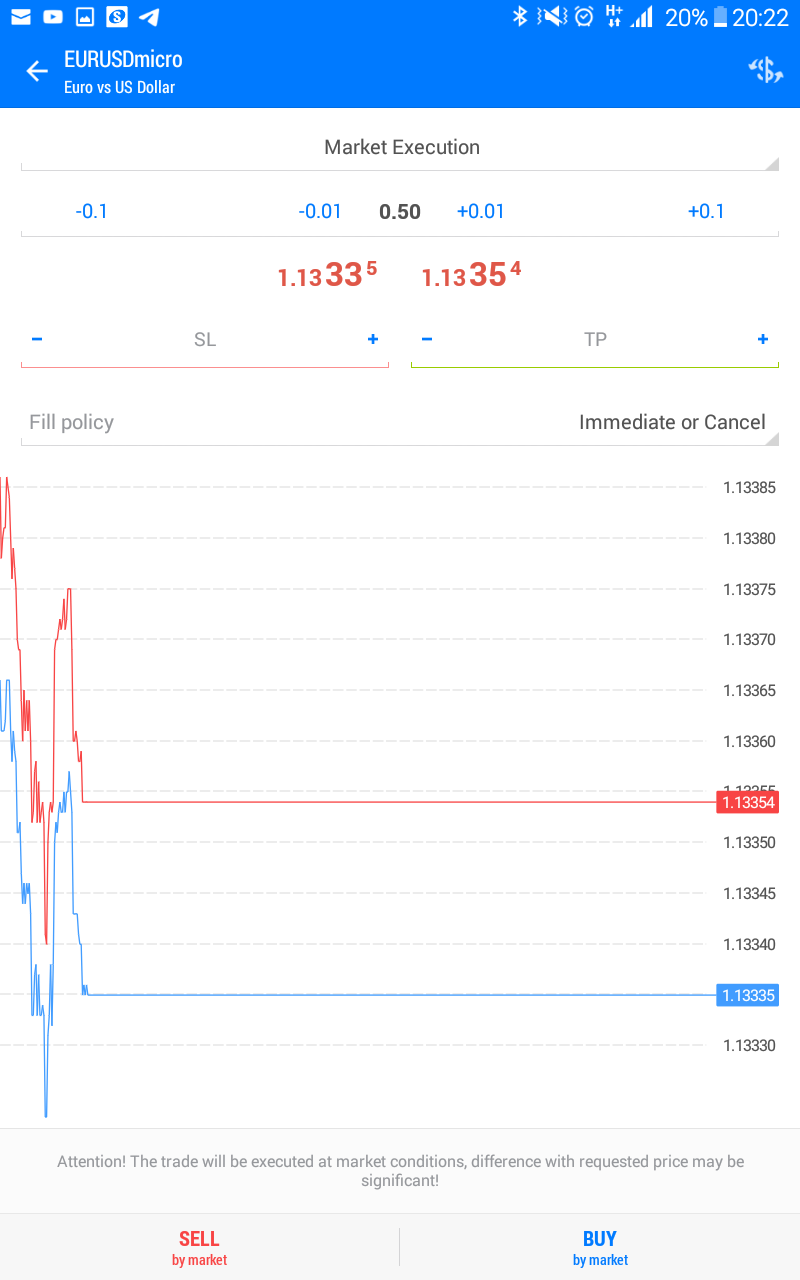The image size is (800, 1280).
Task: Open the Market Execution order type dropdown
Action: 401,148
